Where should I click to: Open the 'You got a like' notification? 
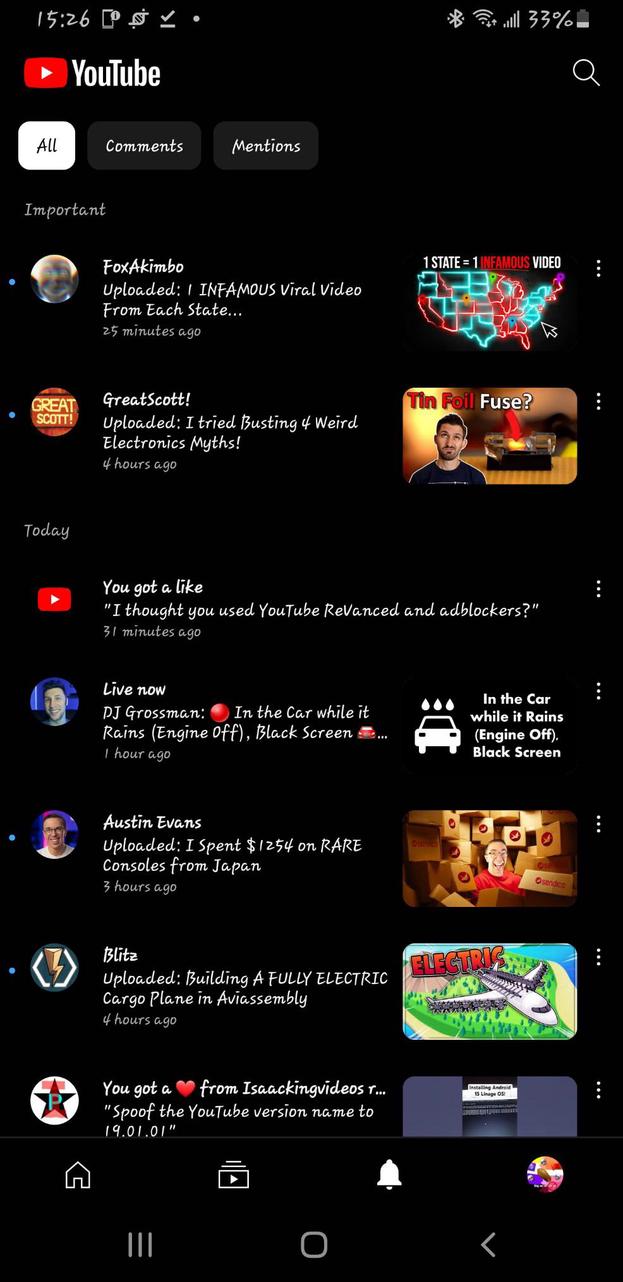click(x=320, y=609)
